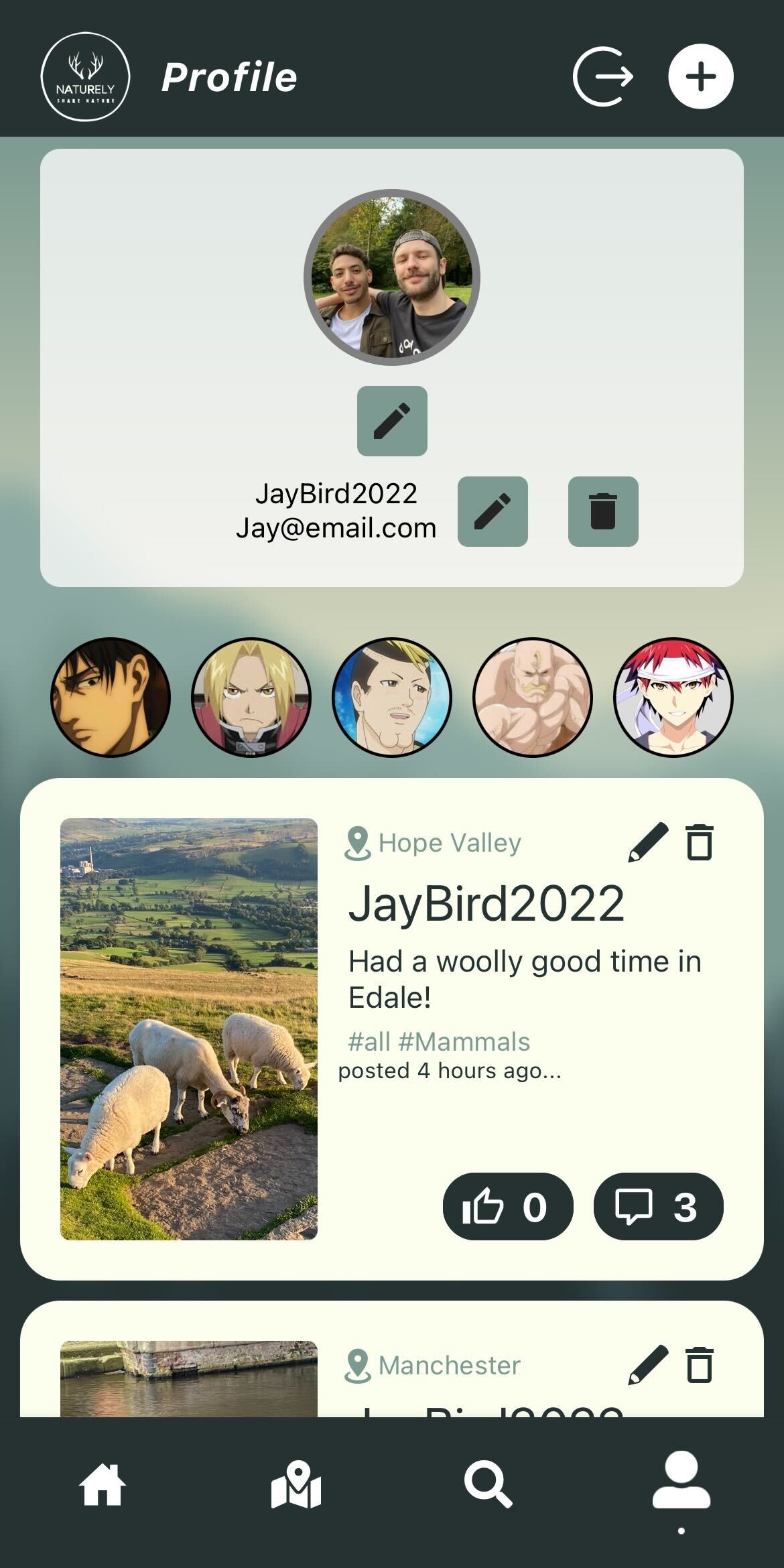This screenshot has height=1568, width=784.
Task: Edit the Manchester post
Action: (648, 1365)
